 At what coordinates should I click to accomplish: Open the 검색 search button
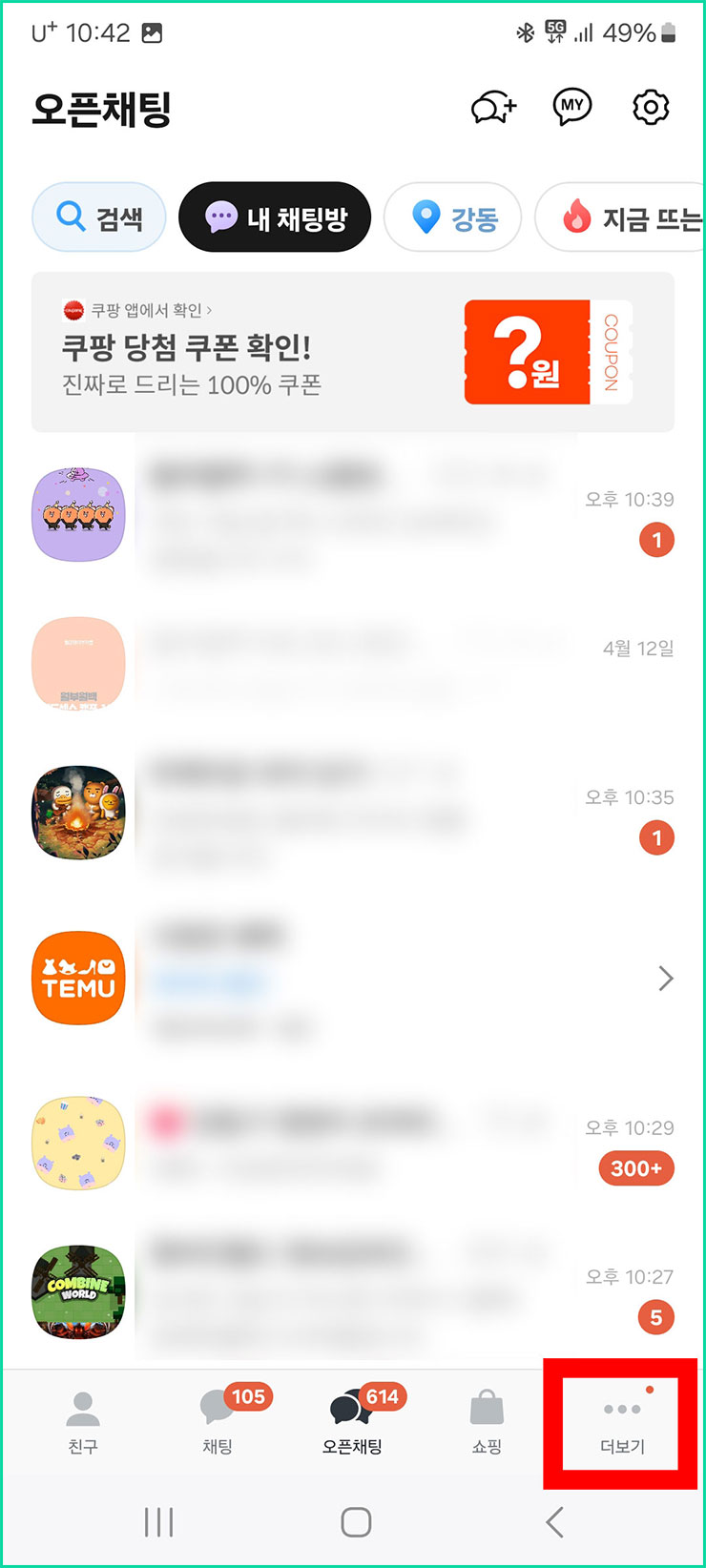[98, 217]
